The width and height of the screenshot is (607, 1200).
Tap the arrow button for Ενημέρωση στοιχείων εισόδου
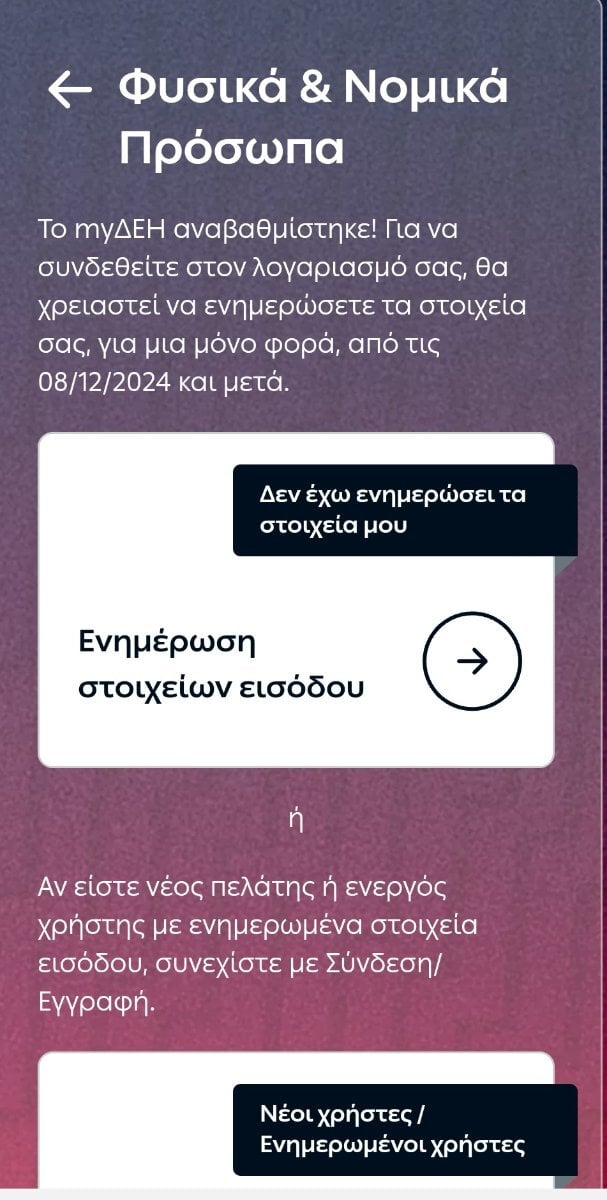473,660
